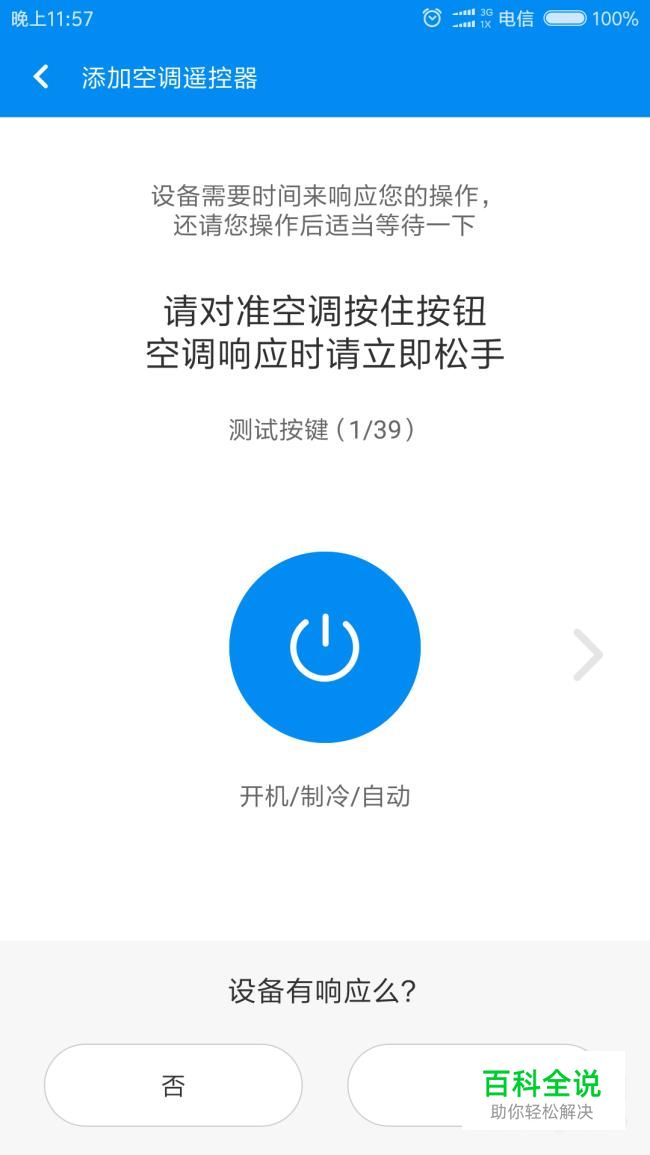The width and height of the screenshot is (650, 1155).
Task: Go back from add AC remote screen
Action: (x=41, y=77)
